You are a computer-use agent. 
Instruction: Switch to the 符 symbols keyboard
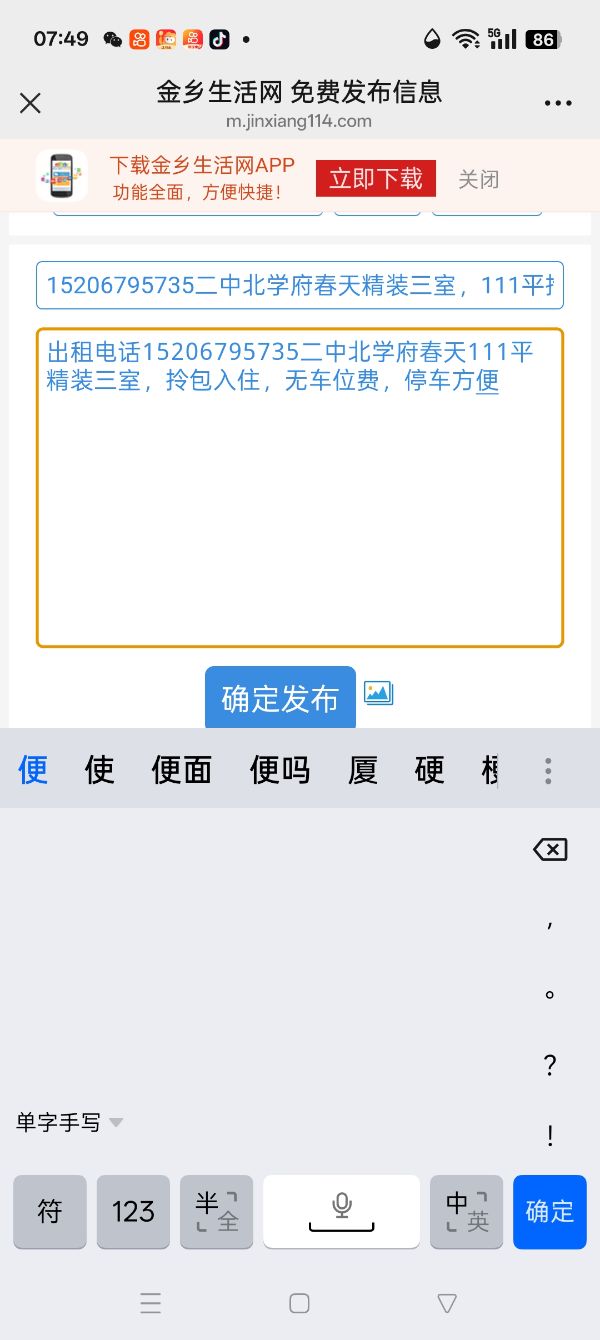click(50, 1212)
